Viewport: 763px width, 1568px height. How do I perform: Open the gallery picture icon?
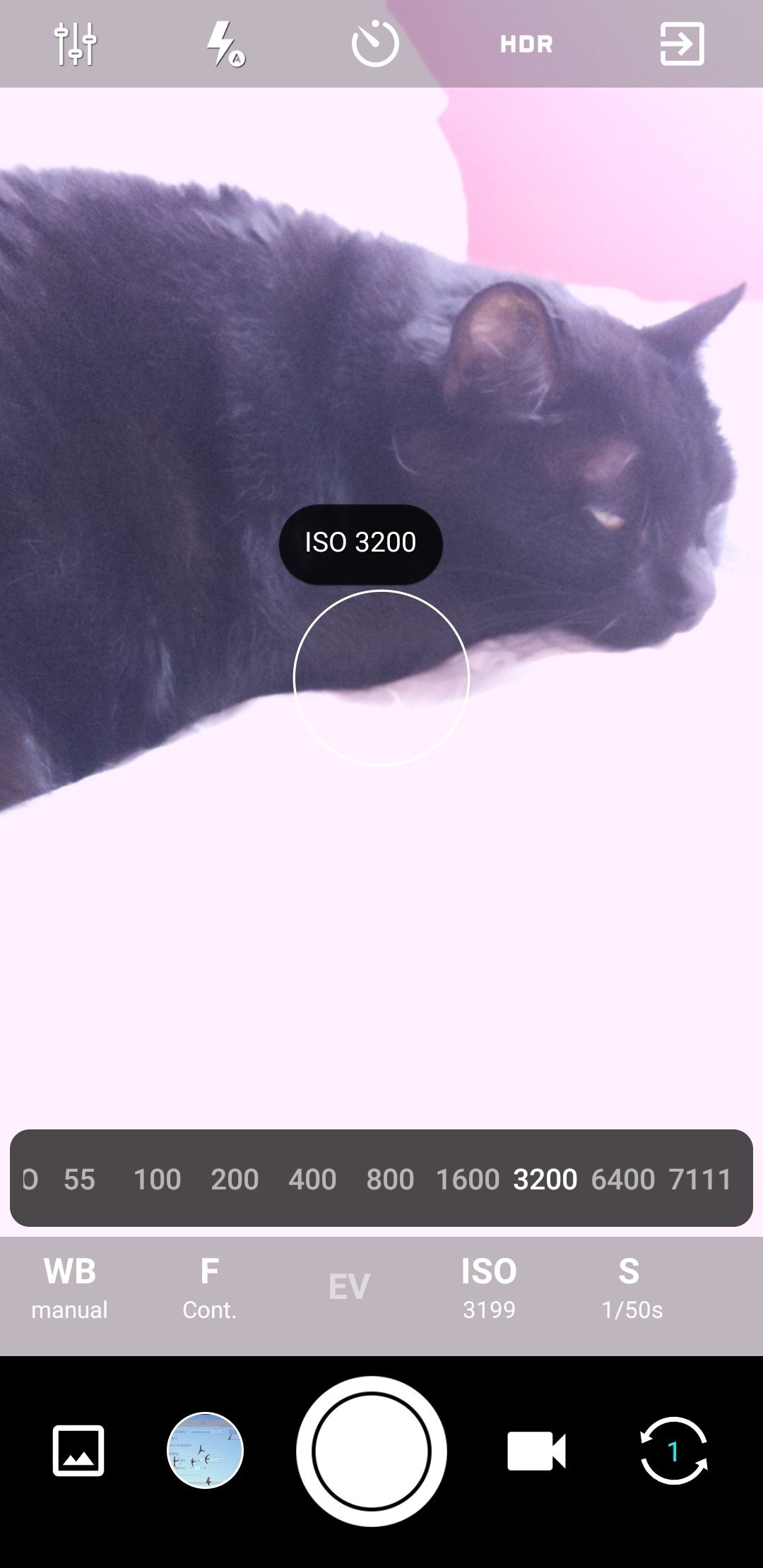[x=78, y=1451]
